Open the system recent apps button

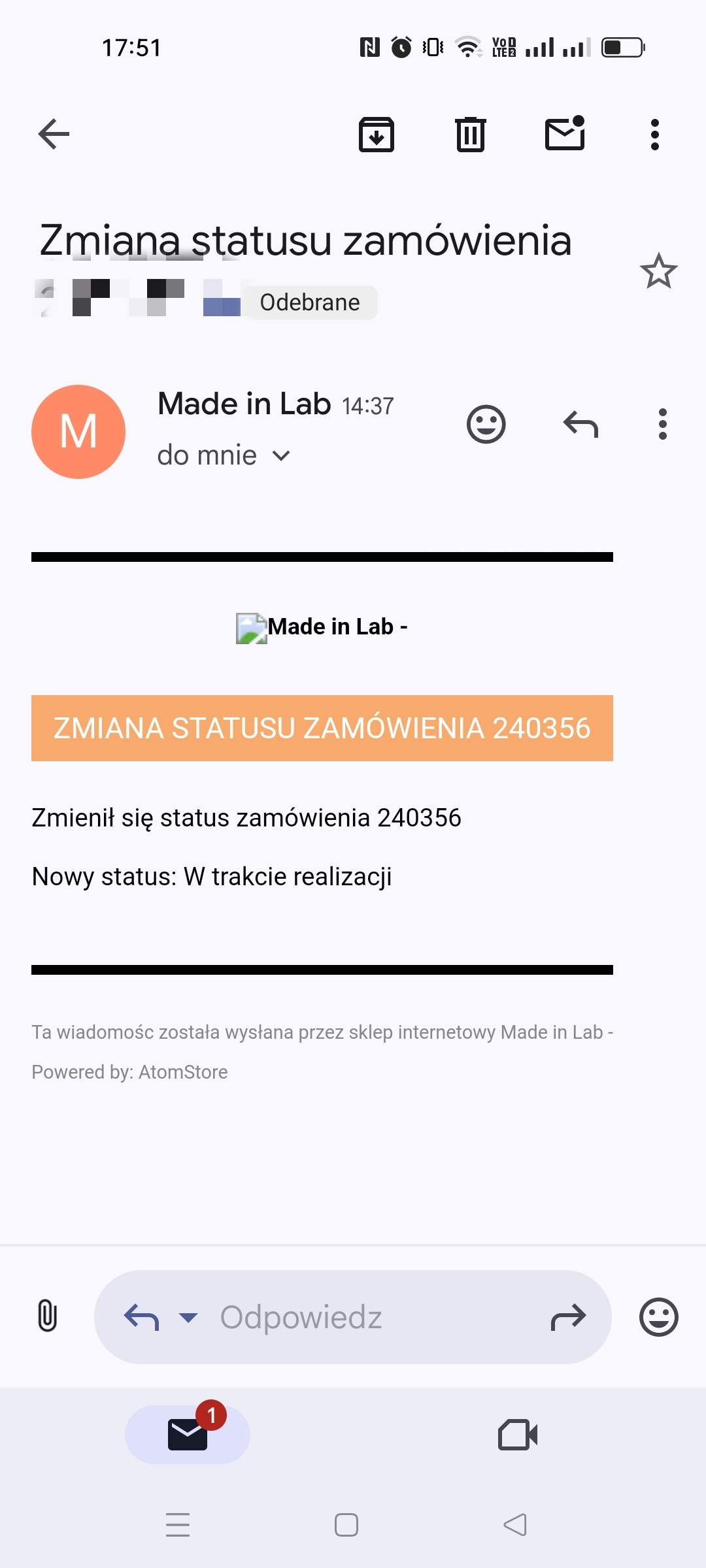[178, 1525]
